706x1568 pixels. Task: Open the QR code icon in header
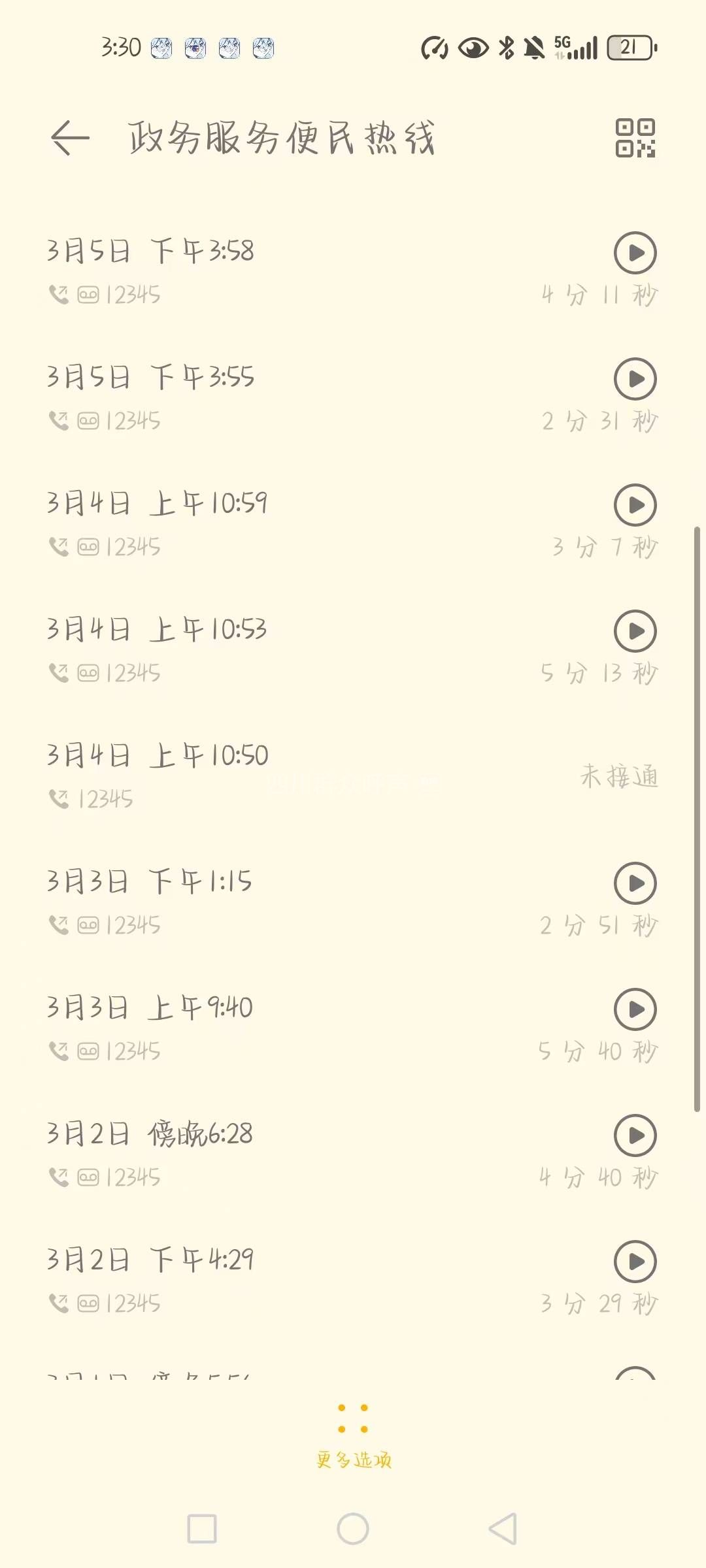tap(635, 138)
